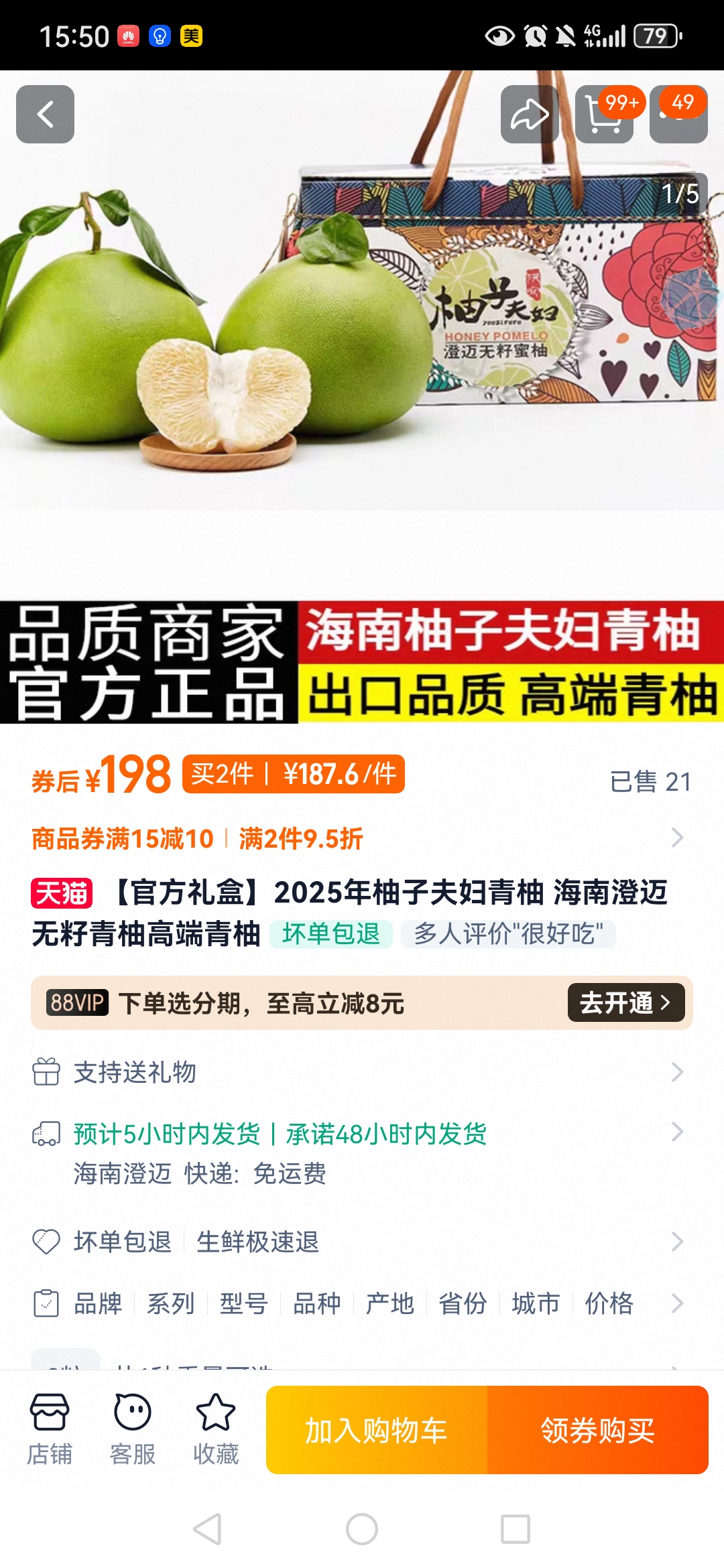This screenshot has width=724, height=1568.
Task: Tap 去开通 to activate 88VIP
Action: tap(625, 1002)
